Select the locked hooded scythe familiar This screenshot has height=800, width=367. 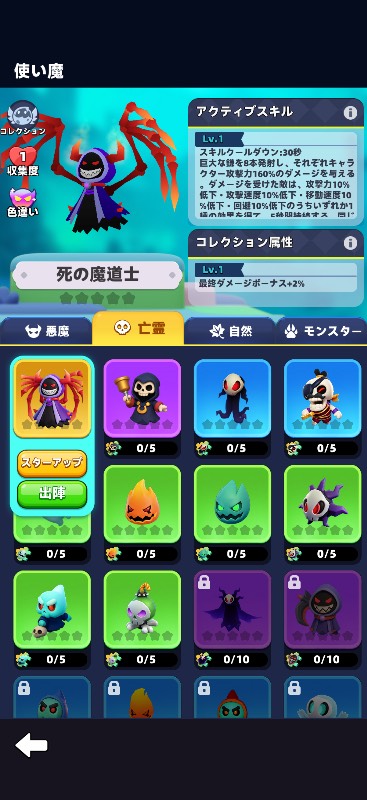[x=323, y=610]
